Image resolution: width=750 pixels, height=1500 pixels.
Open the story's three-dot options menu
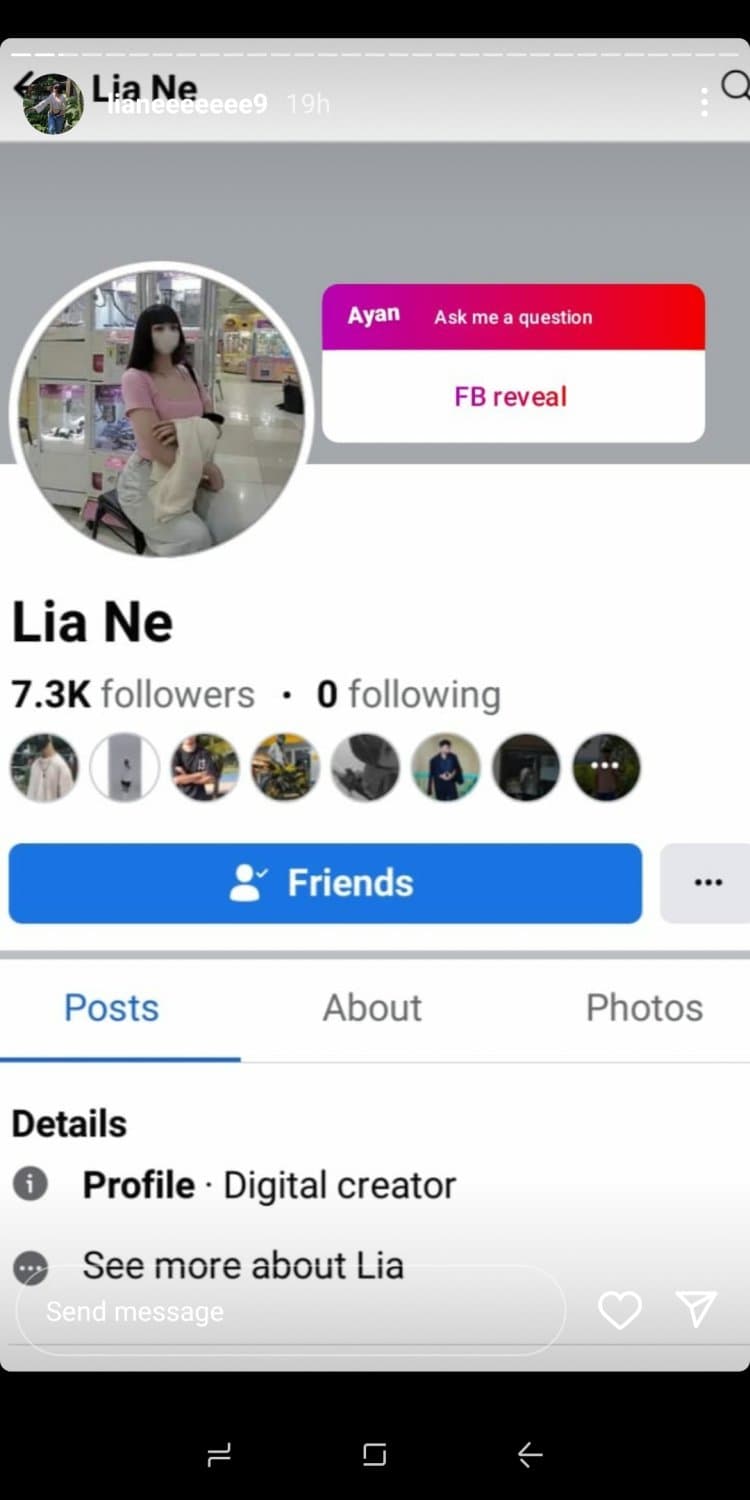[704, 101]
